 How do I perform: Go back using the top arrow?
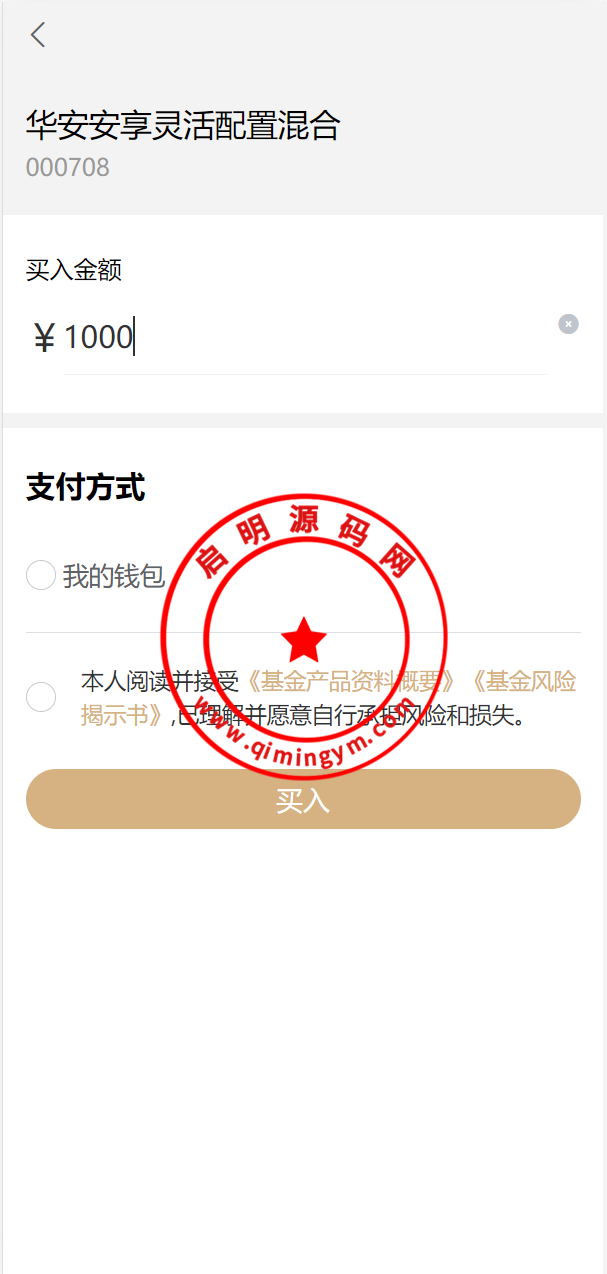click(x=38, y=35)
